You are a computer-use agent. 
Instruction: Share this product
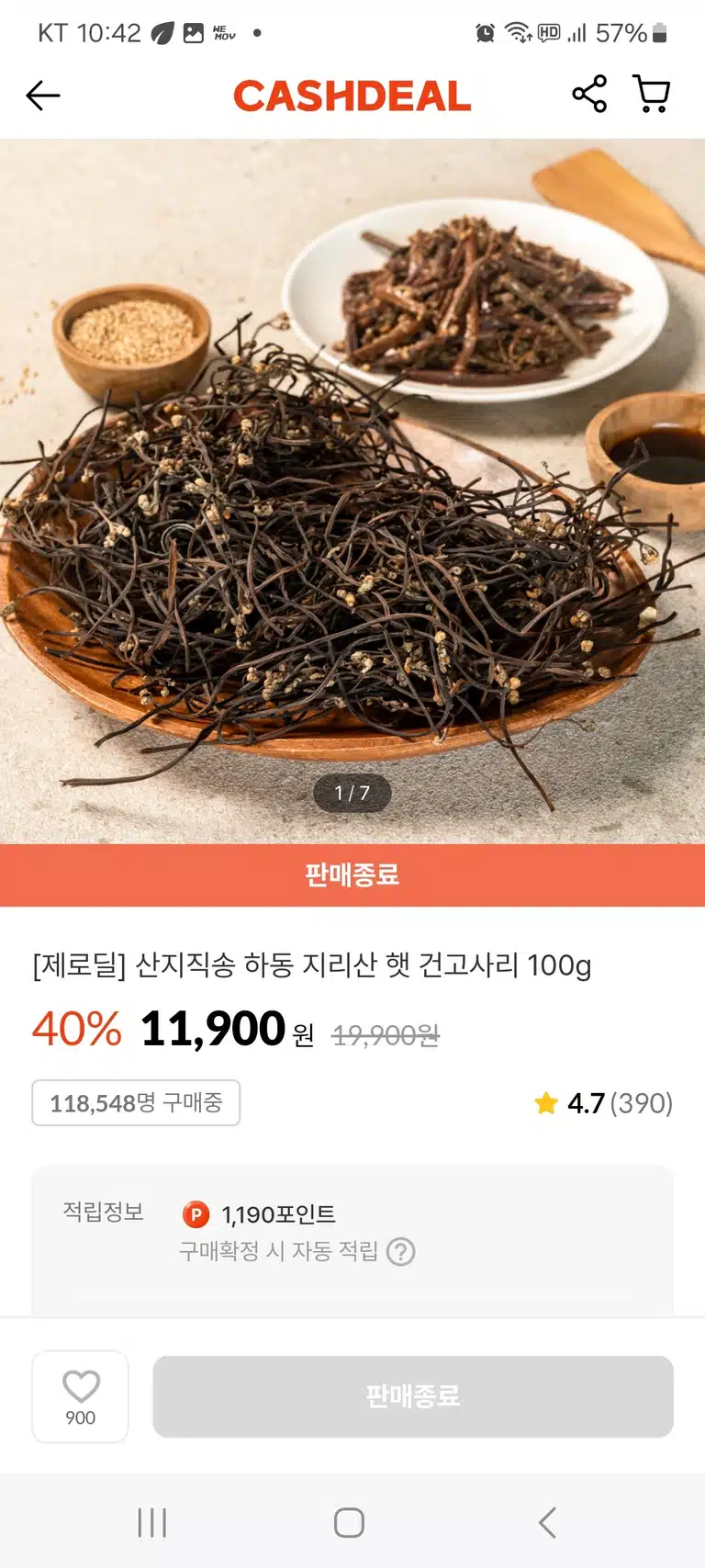pos(589,94)
